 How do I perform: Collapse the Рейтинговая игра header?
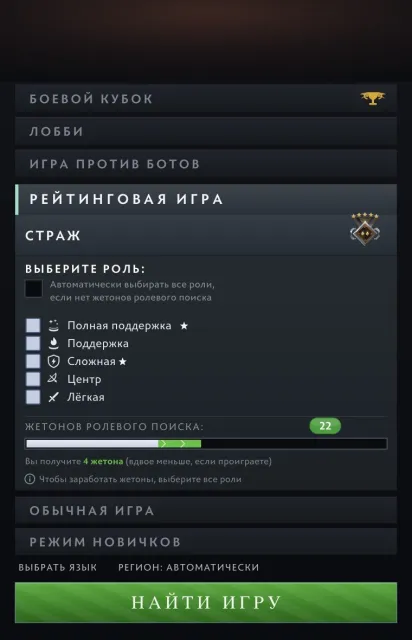[x=206, y=199]
